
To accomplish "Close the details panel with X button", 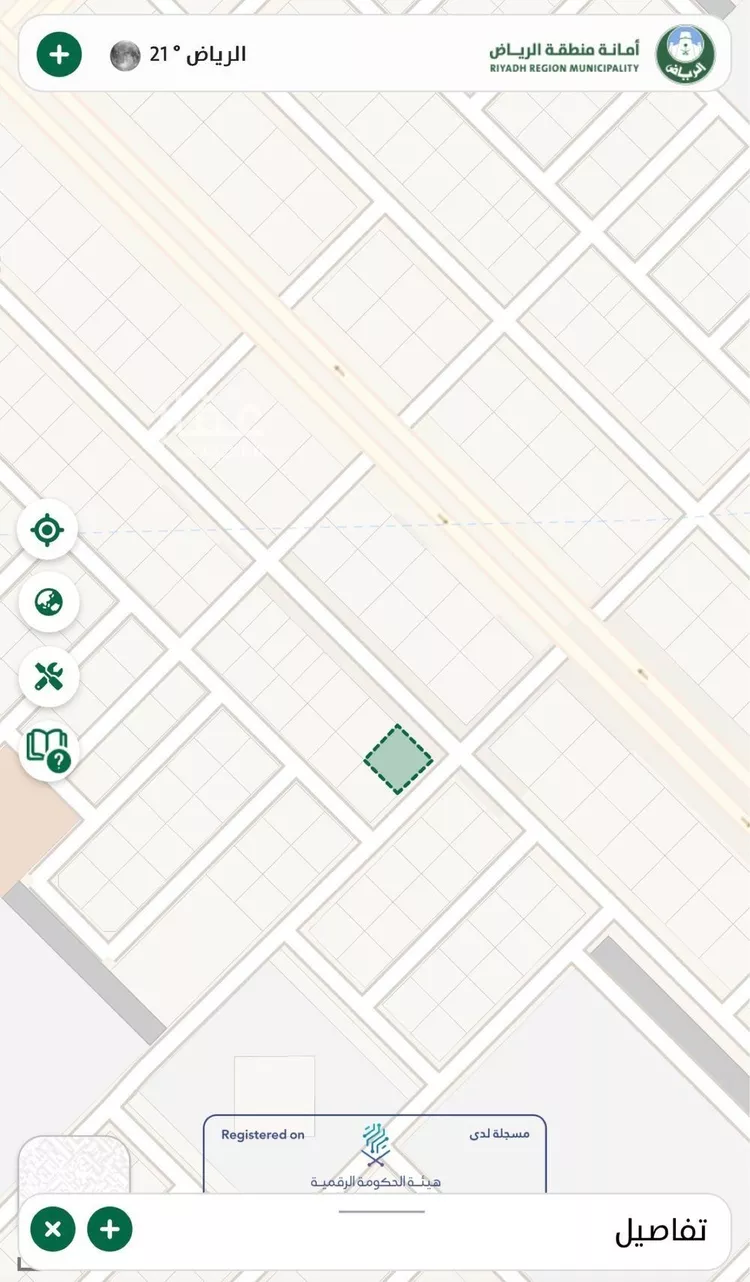I will (x=53, y=1229).
